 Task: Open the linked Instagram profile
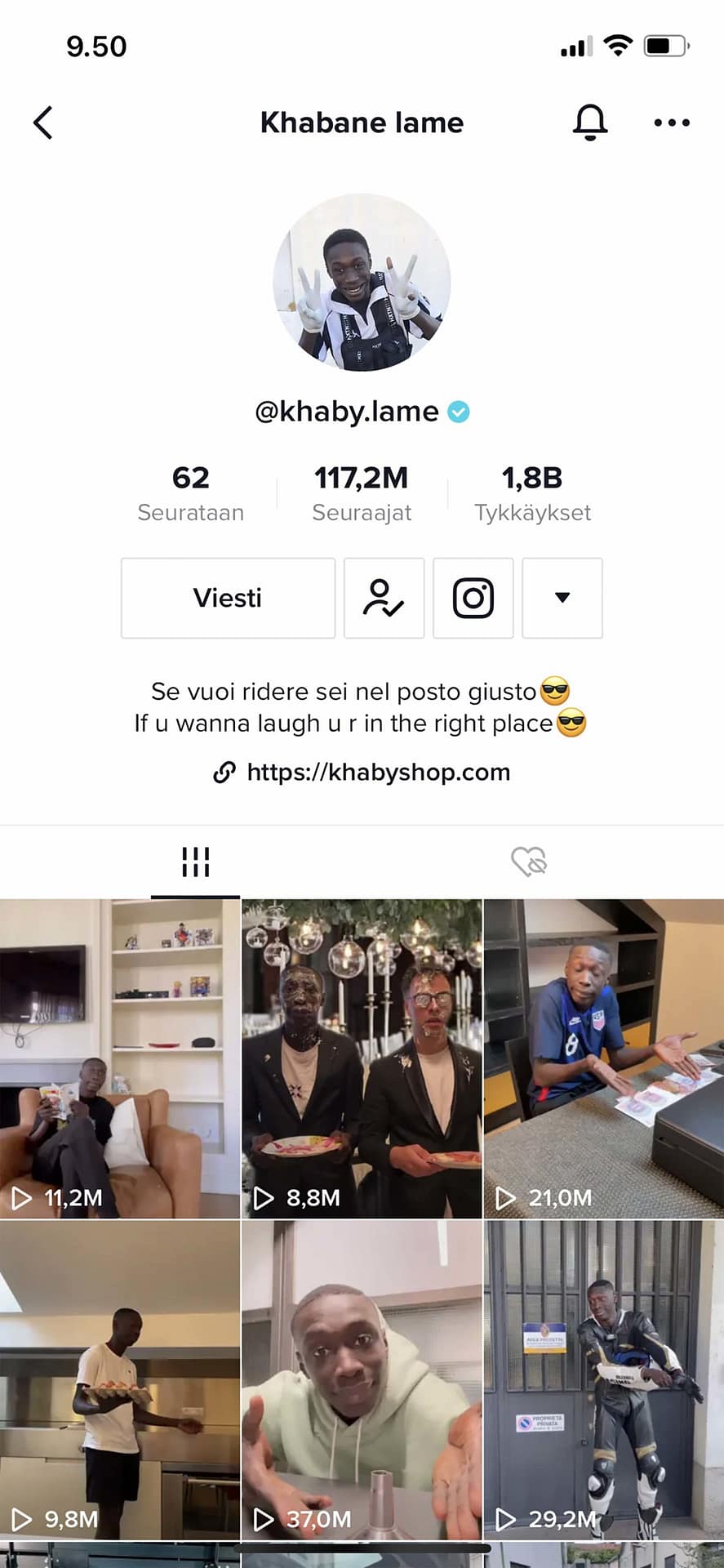pos(473,598)
